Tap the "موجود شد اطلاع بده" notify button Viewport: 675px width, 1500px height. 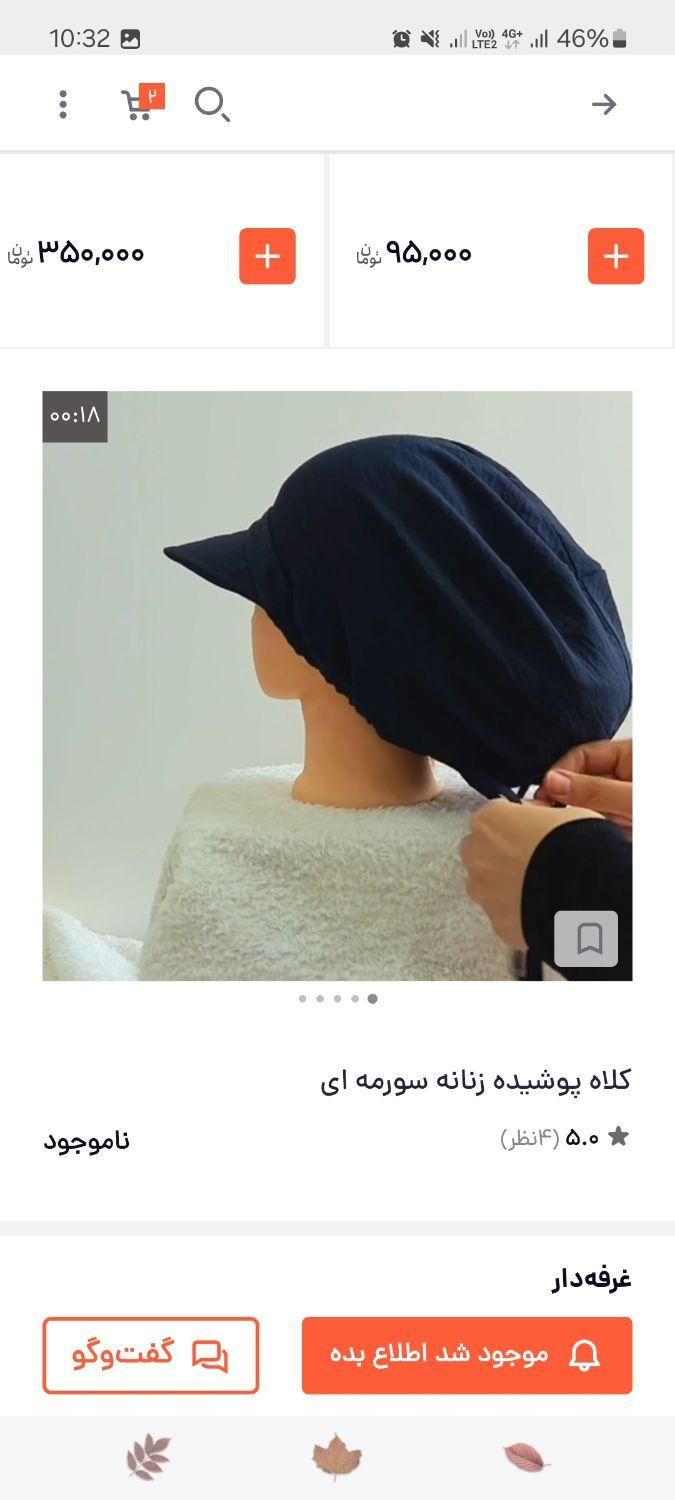pos(467,1355)
